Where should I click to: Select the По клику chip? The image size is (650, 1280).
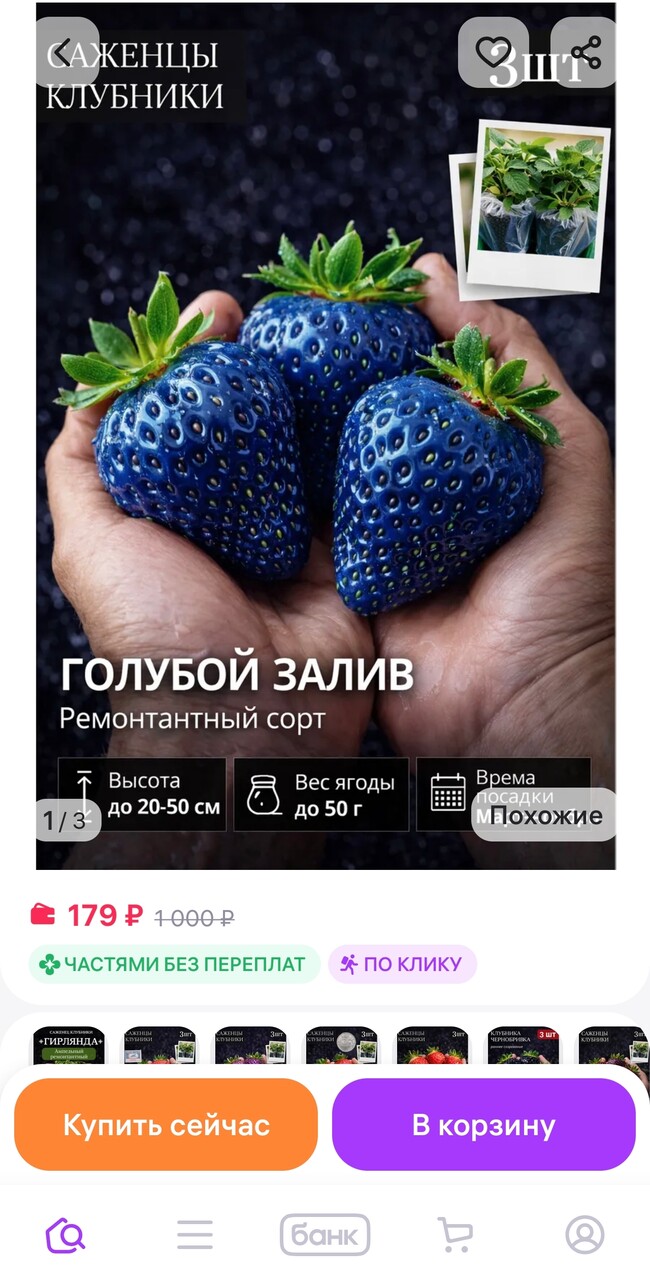coord(402,964)
